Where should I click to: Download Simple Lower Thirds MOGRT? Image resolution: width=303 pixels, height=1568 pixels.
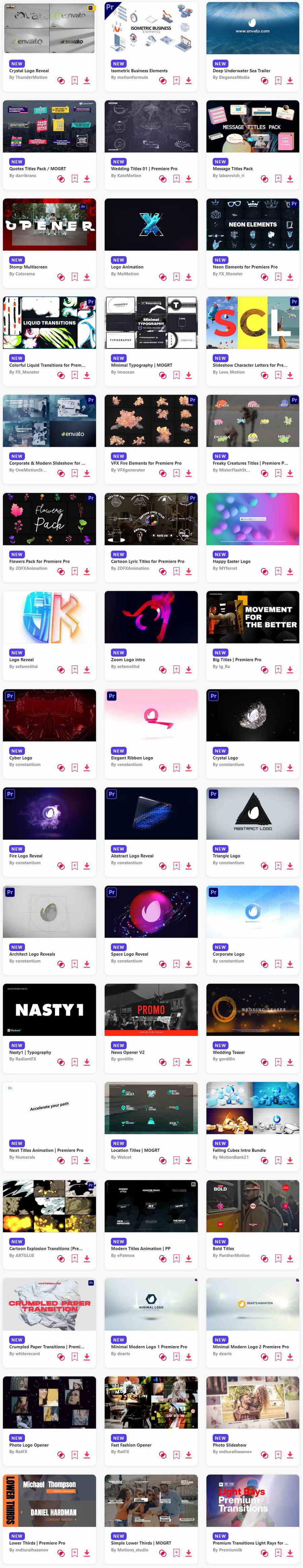[x=189, y=1554]
